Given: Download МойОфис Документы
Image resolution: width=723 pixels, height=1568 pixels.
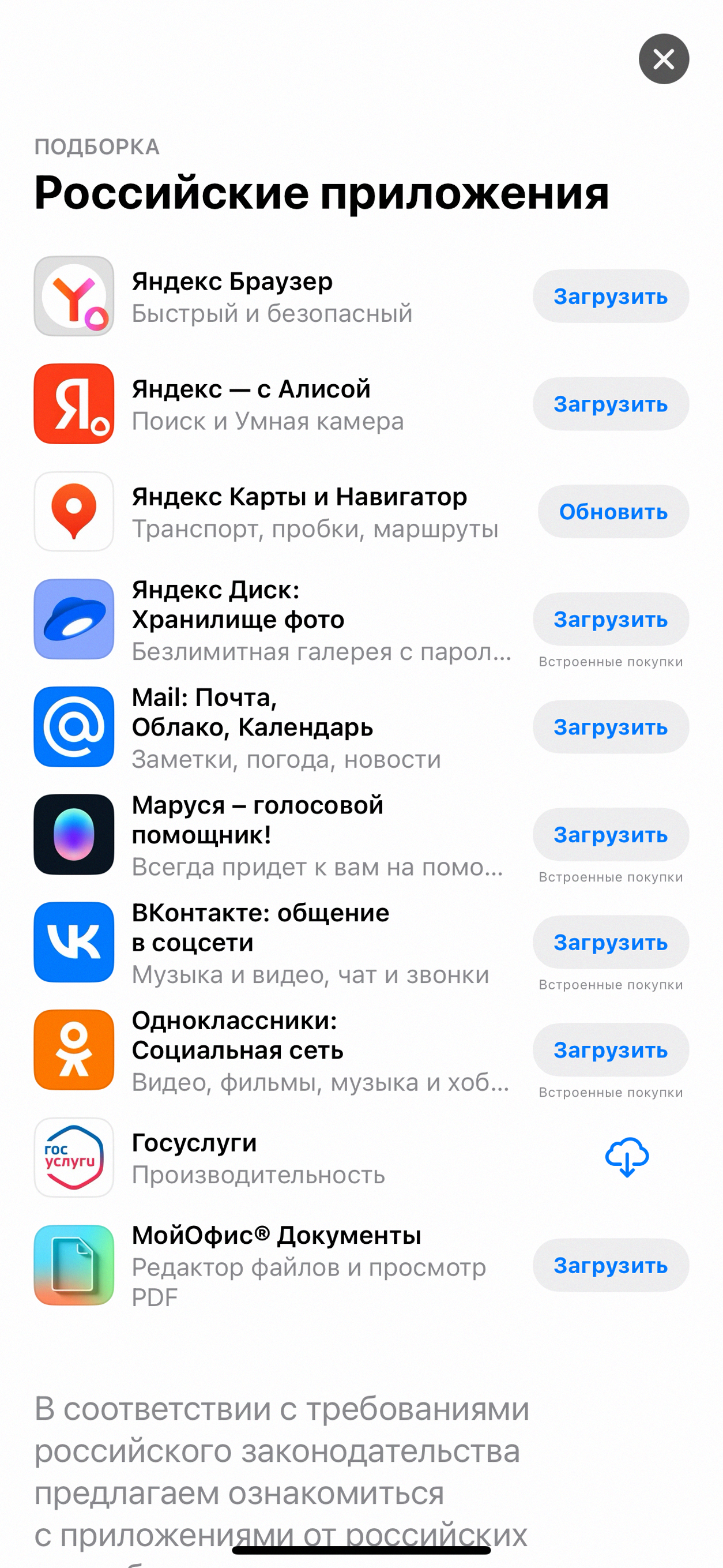Looking at the screenshot, I should pos(611,1266).
